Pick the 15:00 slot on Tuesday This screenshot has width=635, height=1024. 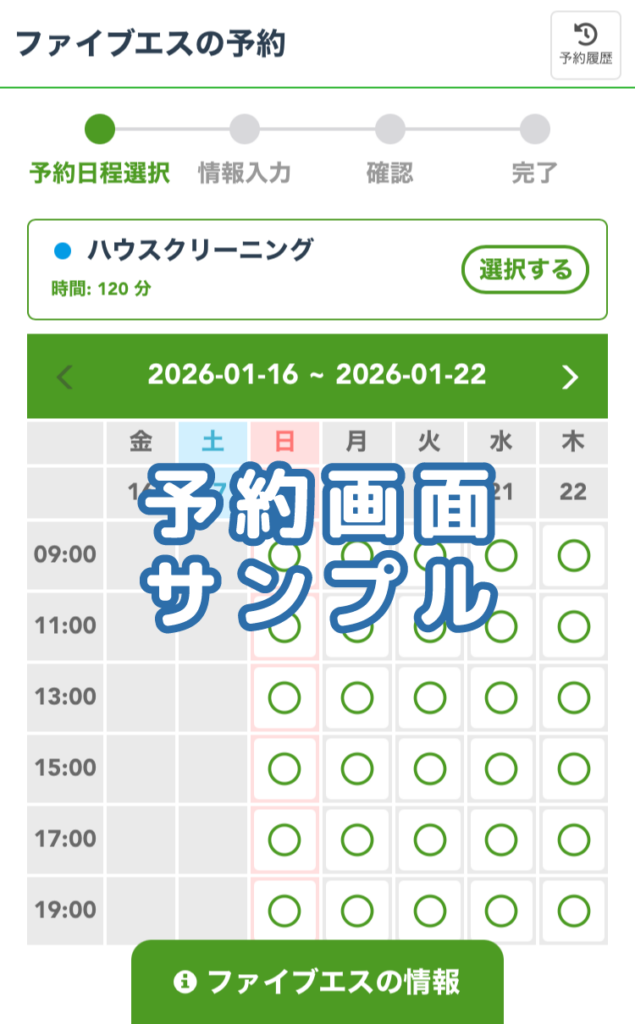(x=429, y=768)
